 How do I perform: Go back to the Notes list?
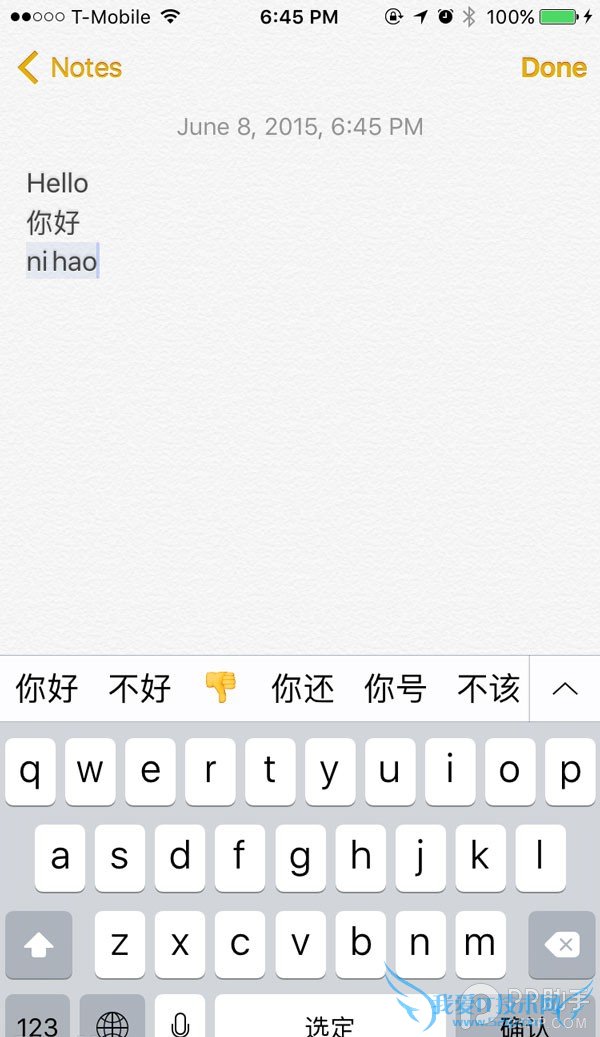pos(70,68)
